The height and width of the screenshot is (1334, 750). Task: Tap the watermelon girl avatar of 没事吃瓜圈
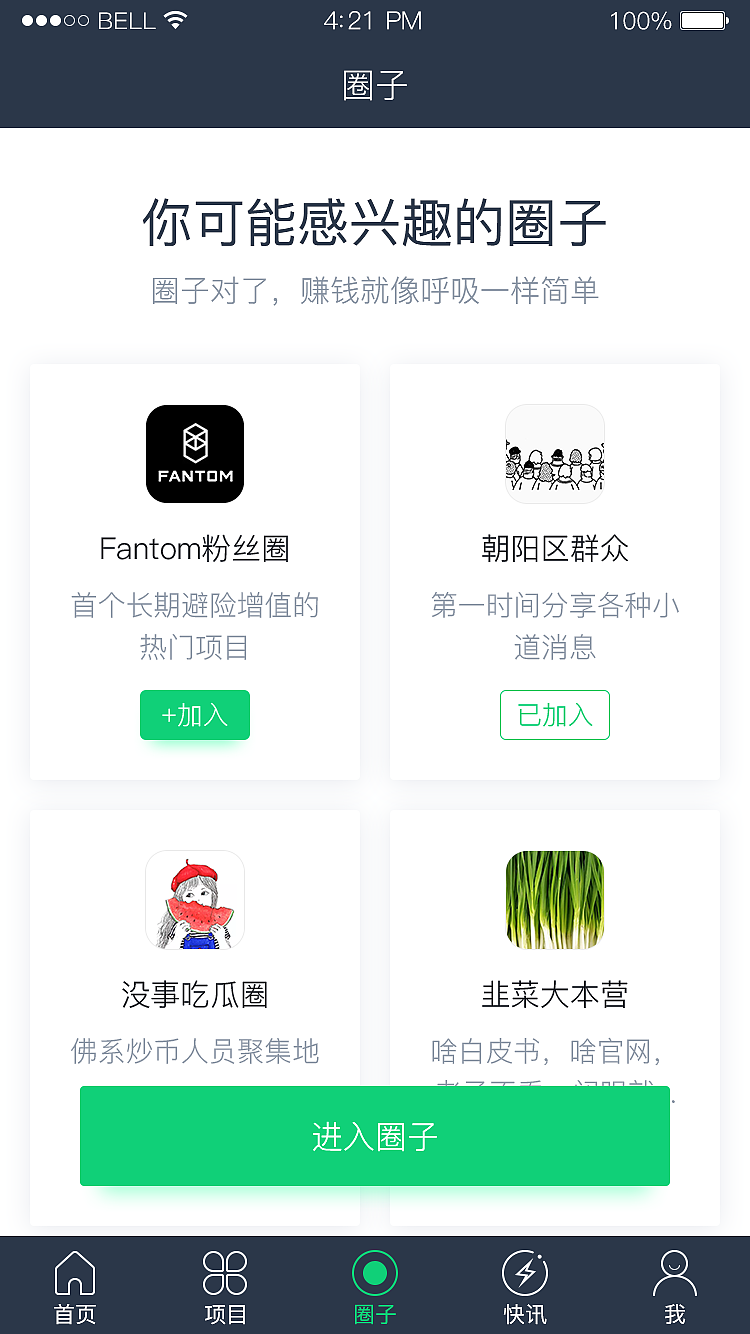tap(195, 899)
